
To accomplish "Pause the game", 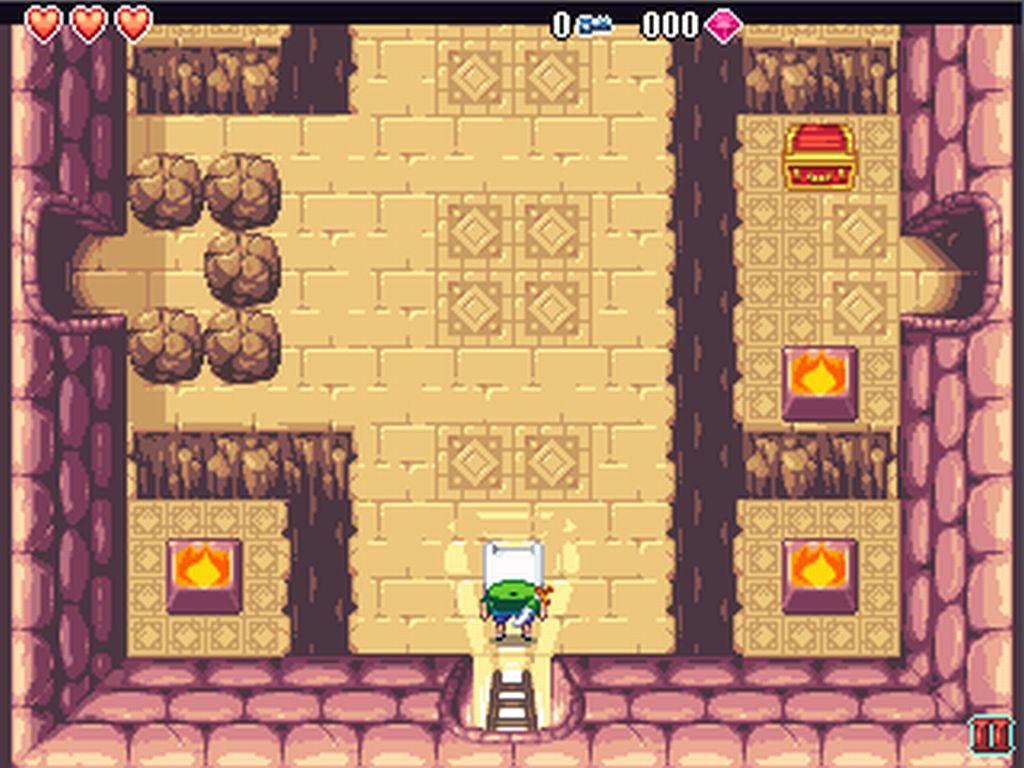I will click(991, 736).
